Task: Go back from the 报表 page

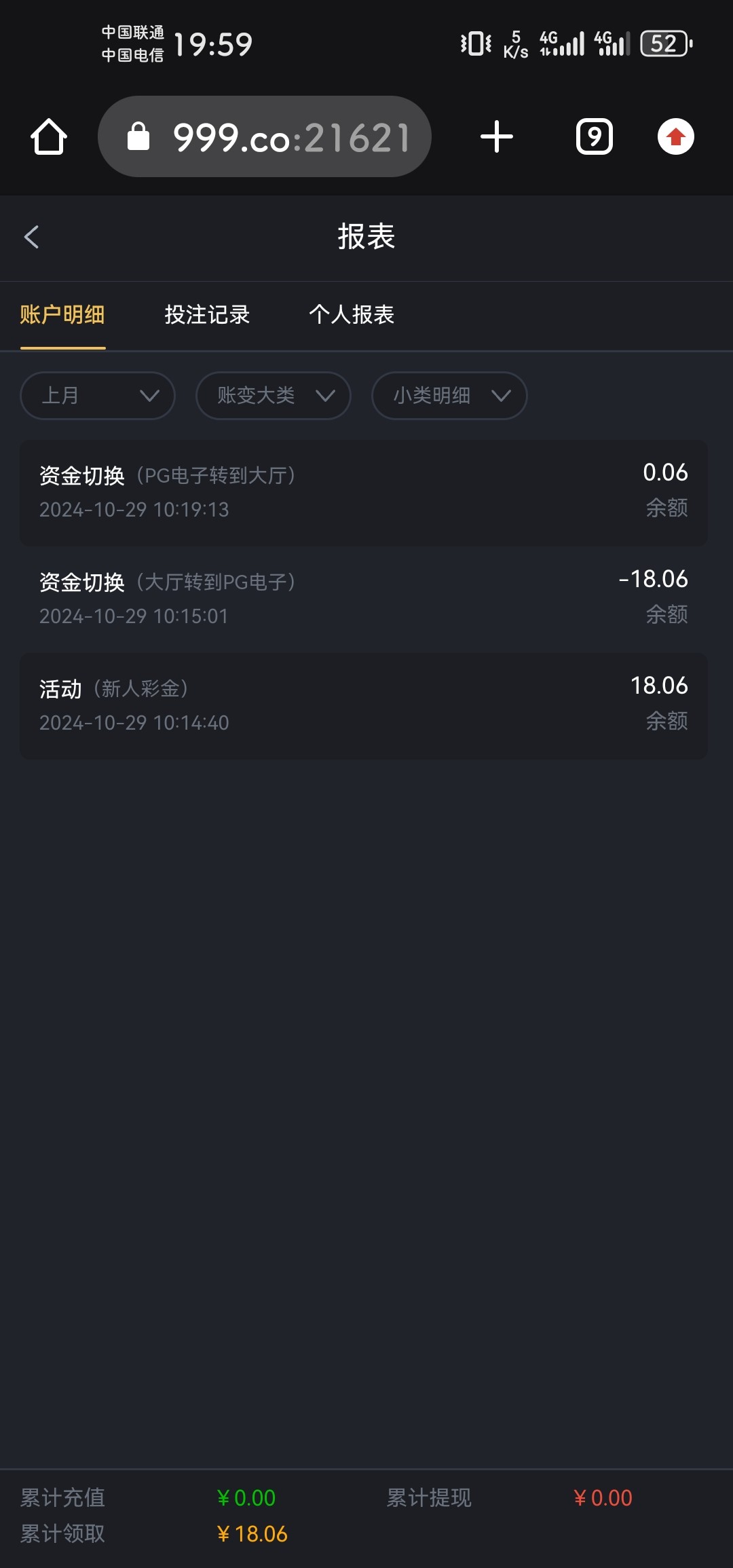Action: (x=31, y=238)
